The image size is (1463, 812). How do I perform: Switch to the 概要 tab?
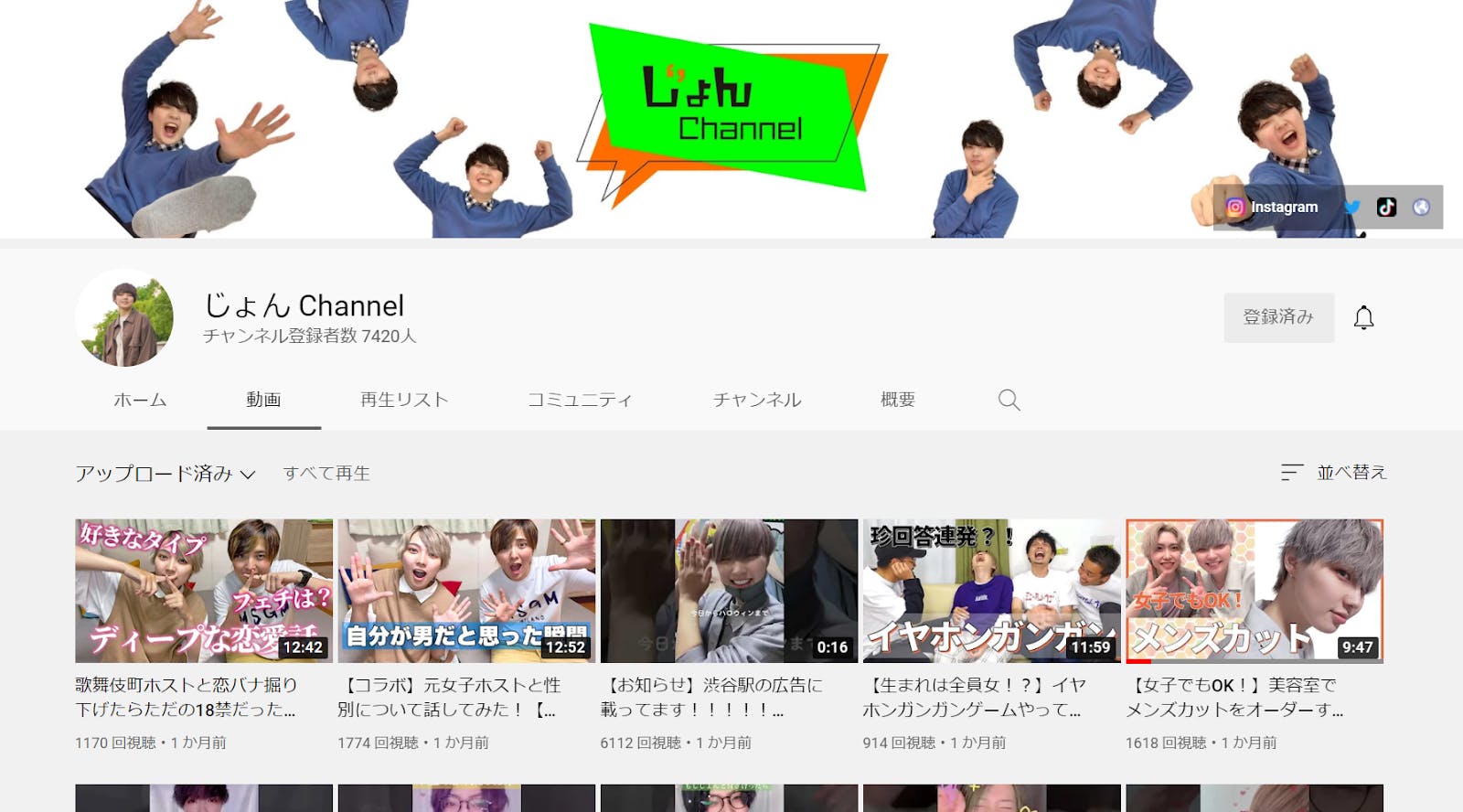[898, 400]
